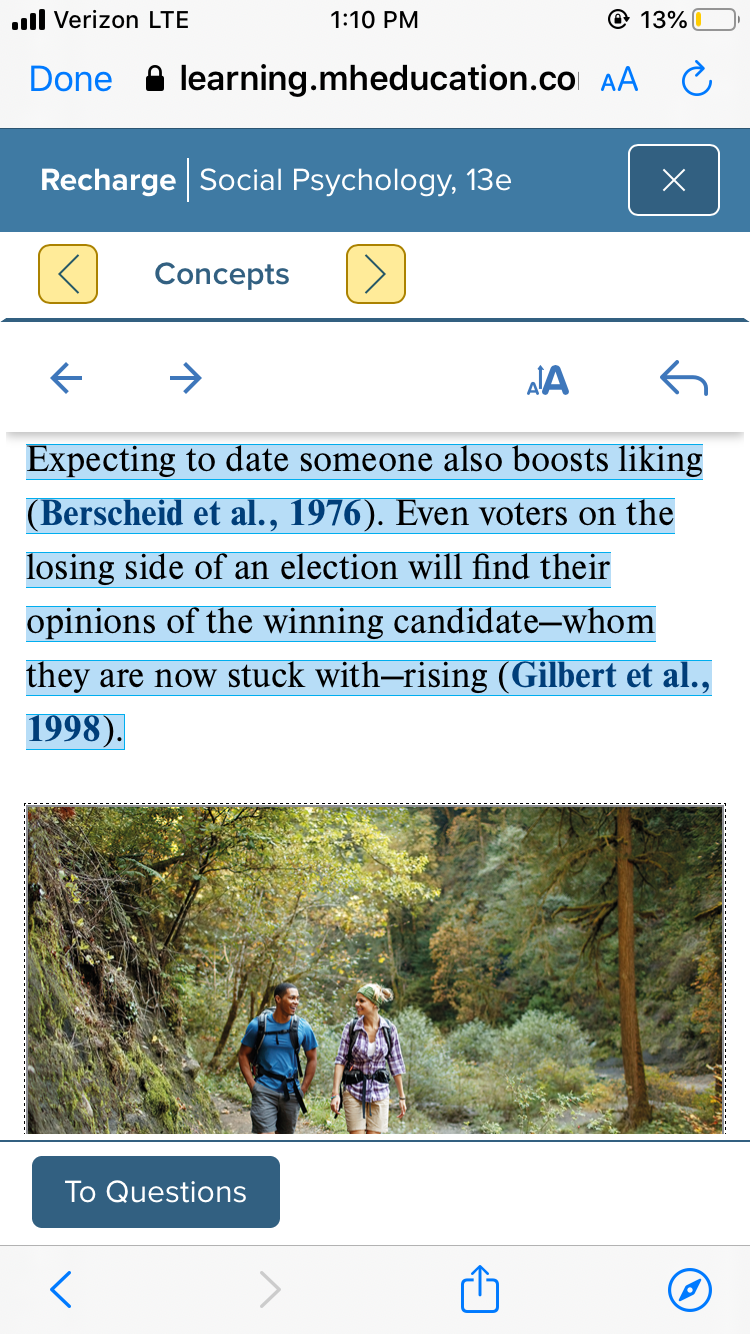Open the page in Safari compass icon
The image size is (750, 1334).
pyautogui.click(x=690, y=1290)
